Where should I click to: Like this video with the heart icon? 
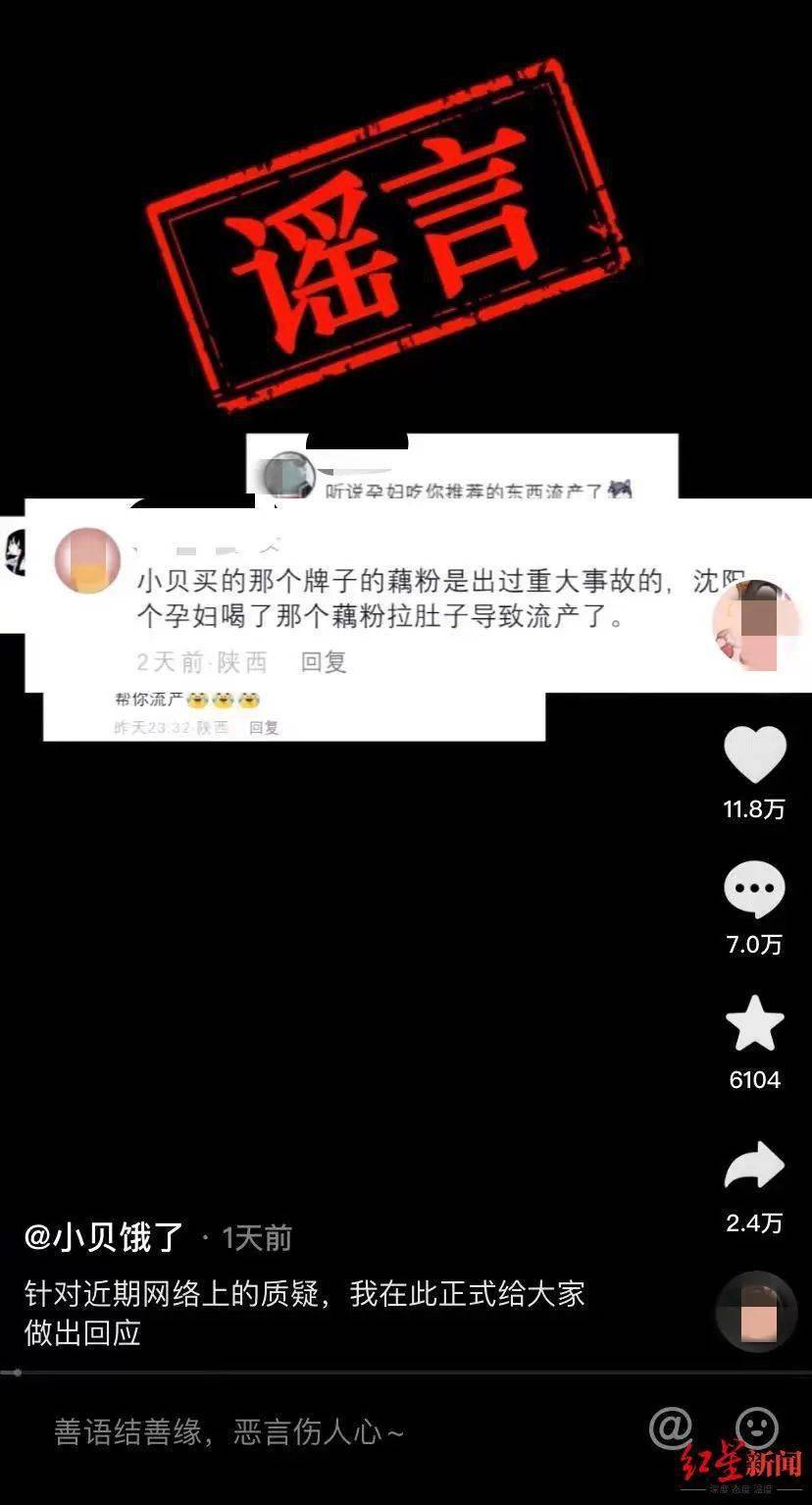pyautogui.click(x=754, y=755)
